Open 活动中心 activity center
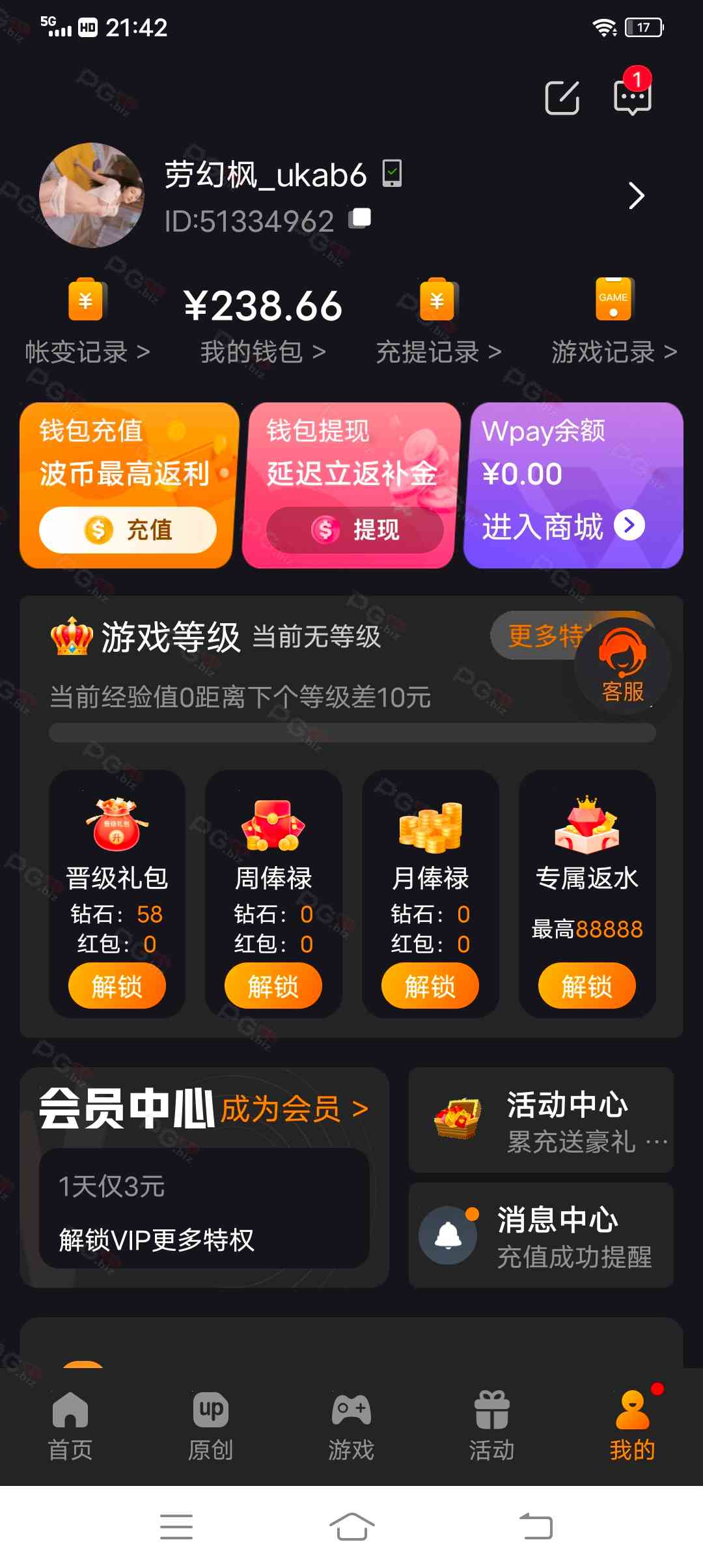This screenshot has width=703, height=1568. [x=541, y=1120]
